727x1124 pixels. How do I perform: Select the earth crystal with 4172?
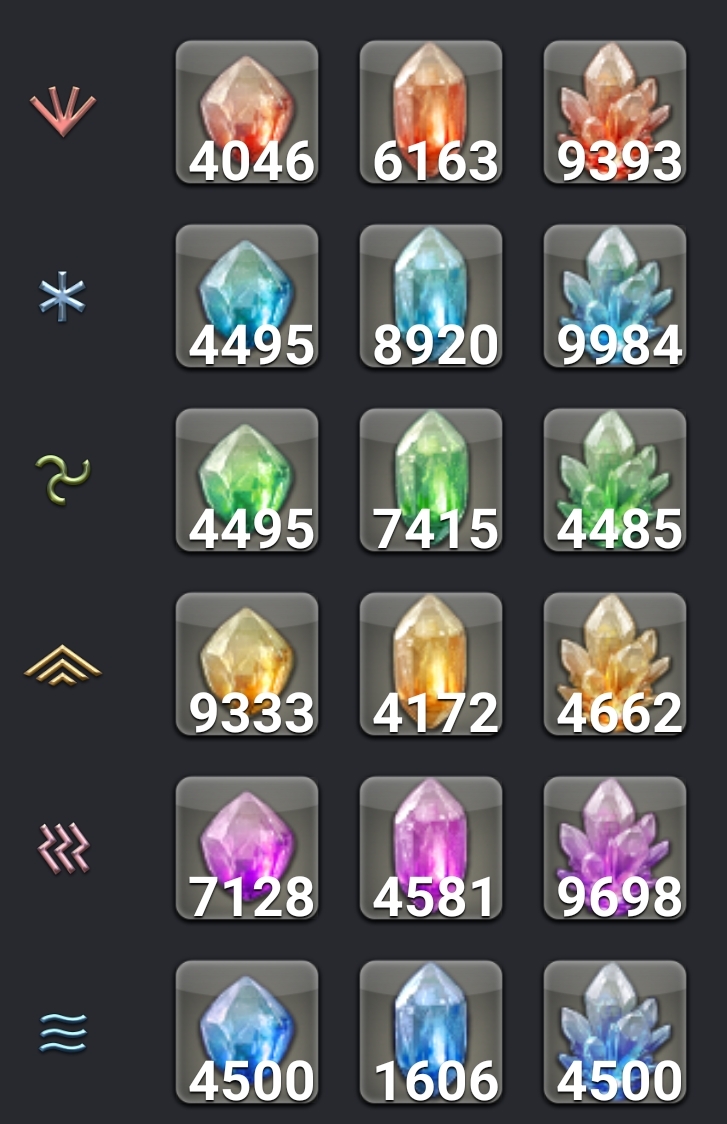pyautogui.click(x=431, y=664)
